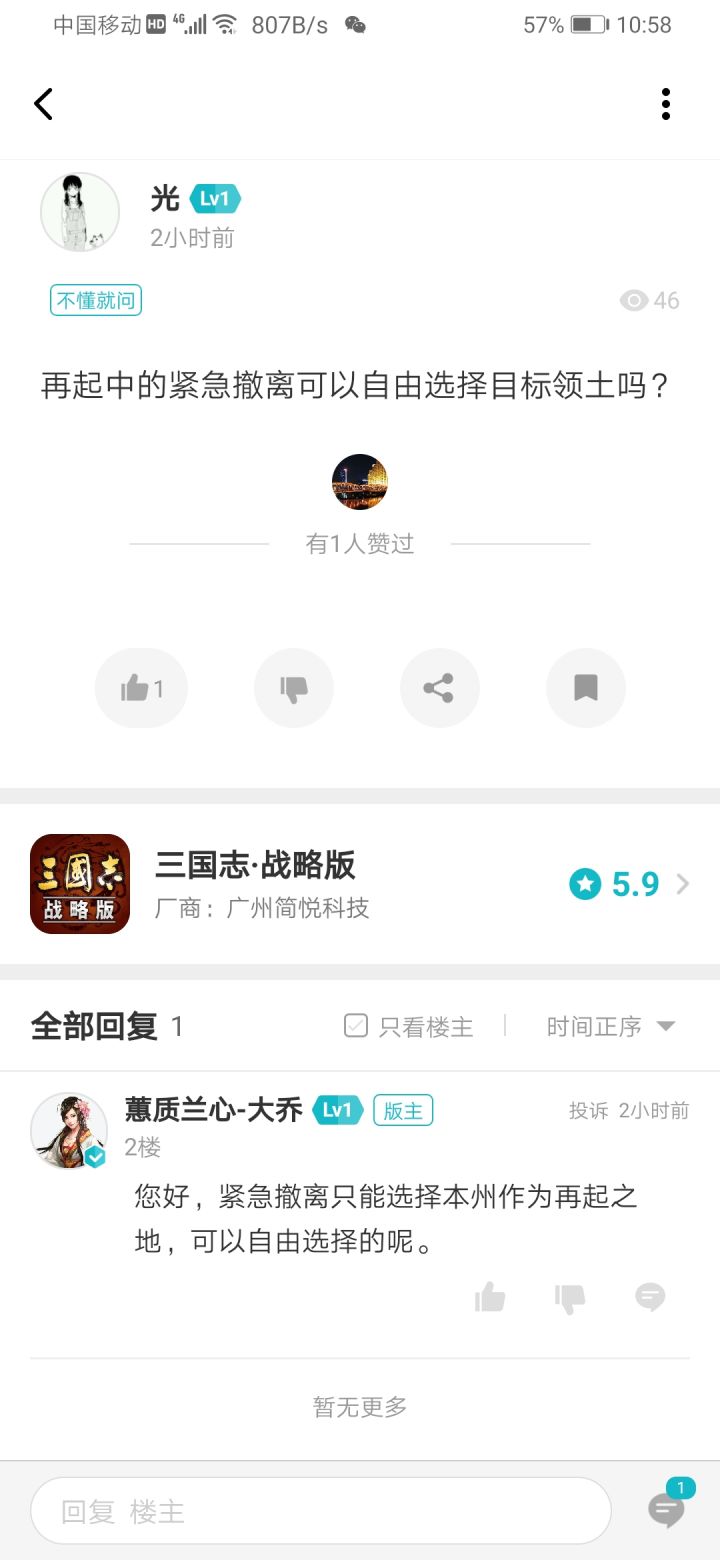Expand the game info page via right chevron
This screenshot has width=720, height=1560.
[683, 883]
